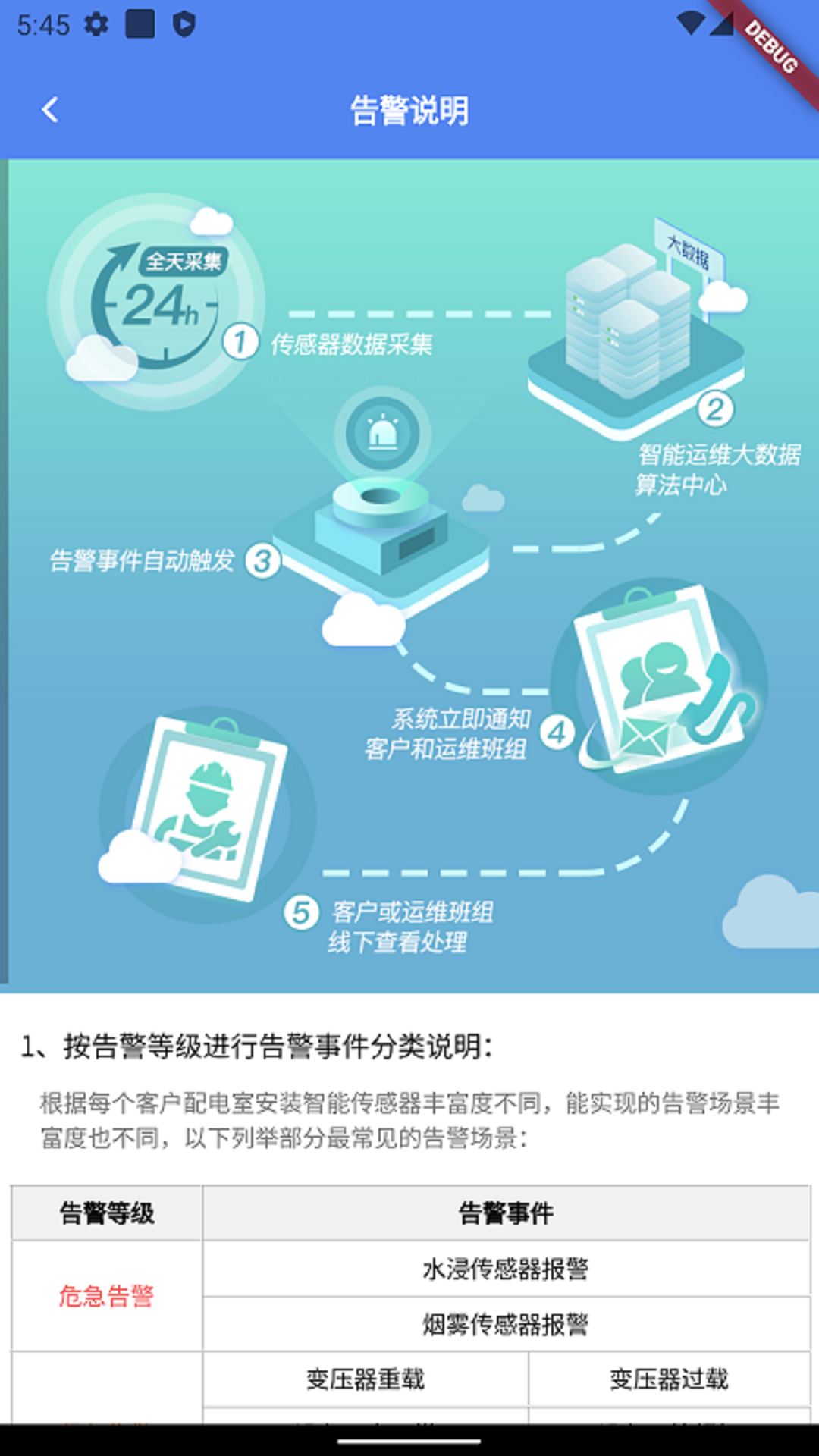Go back from the 告警说明 page
819x1456 pixels.
(x=50, y=110)
